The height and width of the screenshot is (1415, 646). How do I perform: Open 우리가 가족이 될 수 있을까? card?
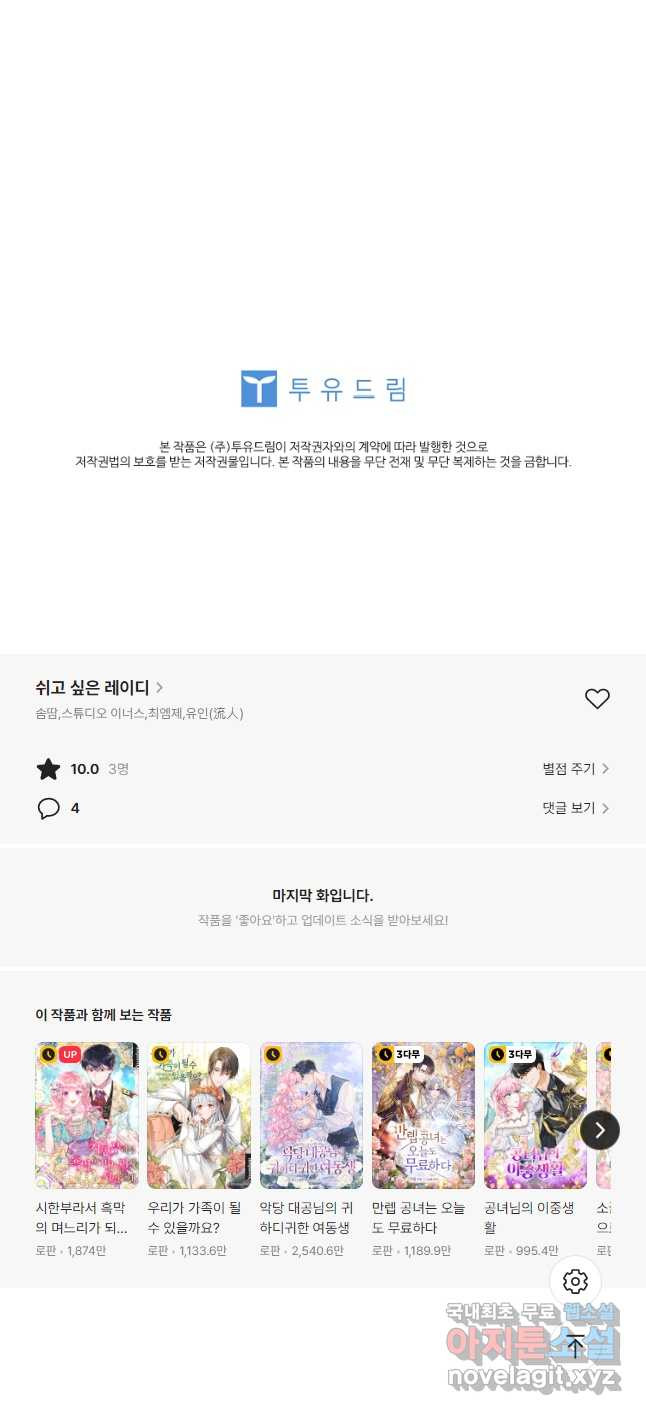(199, 1150)
